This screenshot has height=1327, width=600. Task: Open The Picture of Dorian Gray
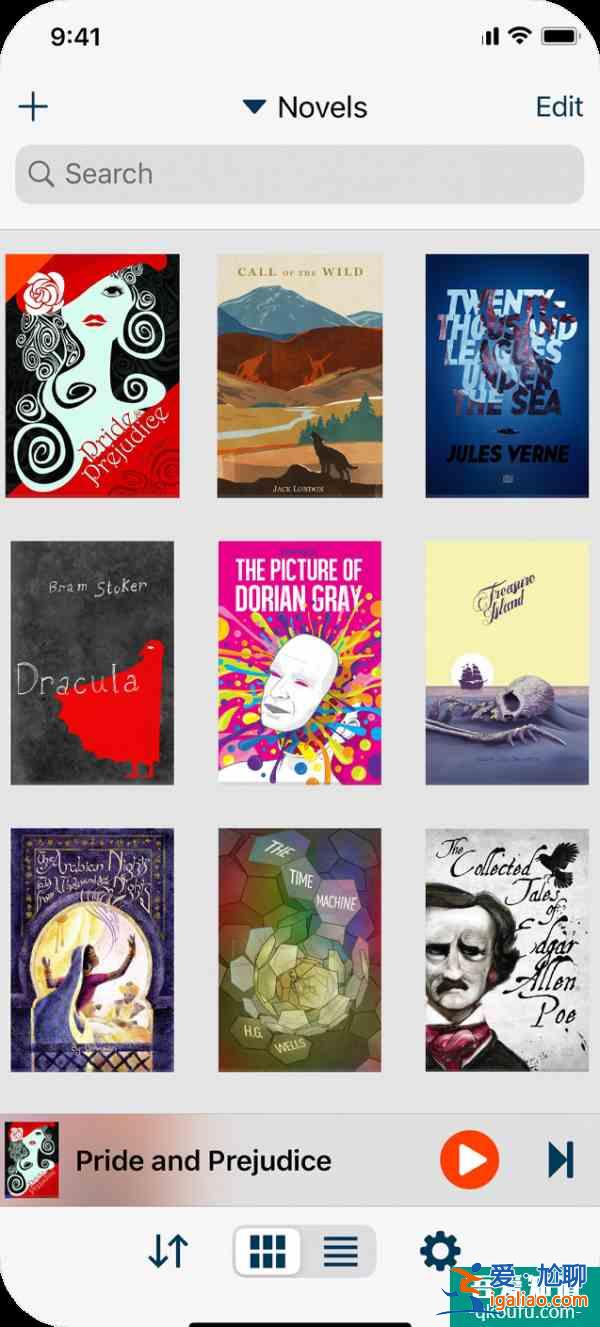tap(300, 663)
